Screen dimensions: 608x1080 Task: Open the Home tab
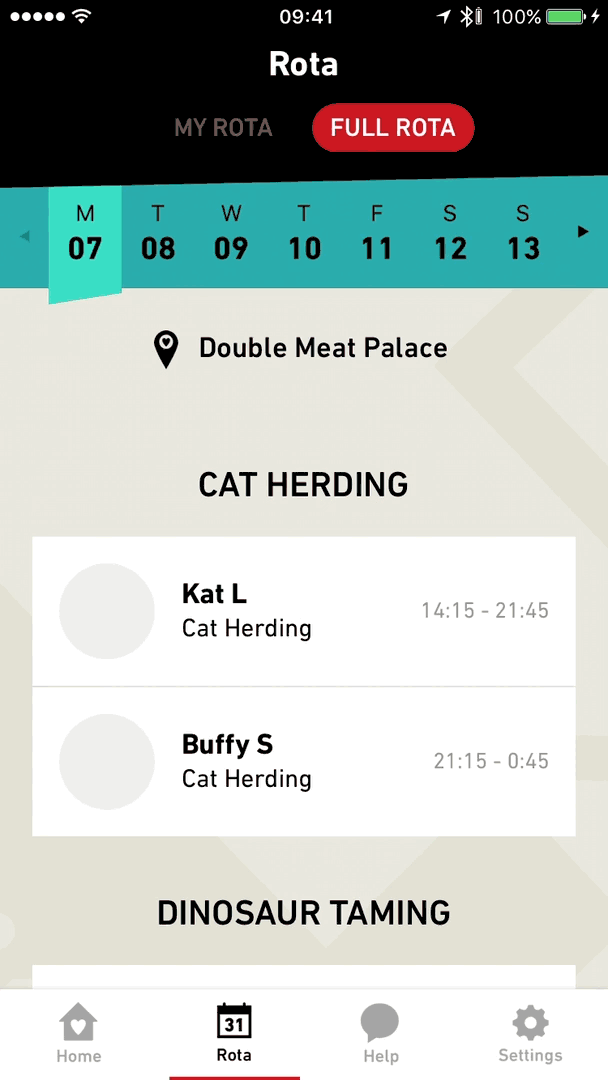(x=78, y=1033)
